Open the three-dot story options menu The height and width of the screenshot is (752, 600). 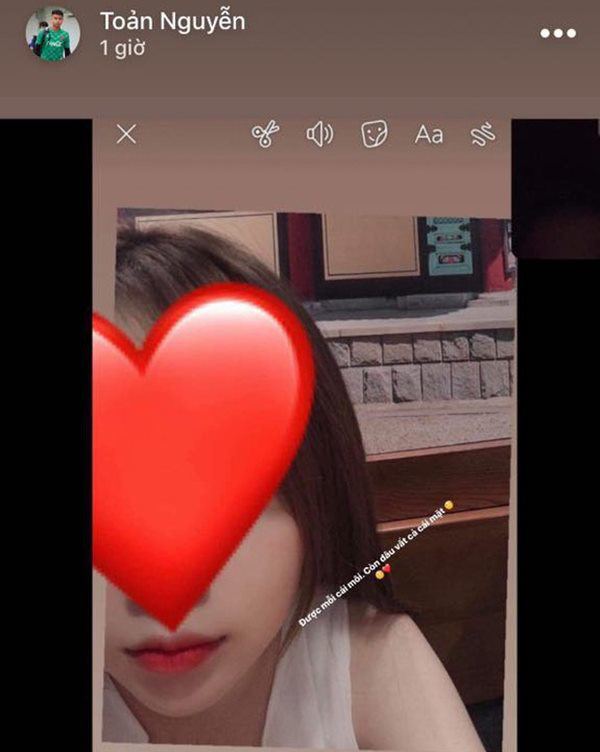point(558,33)
